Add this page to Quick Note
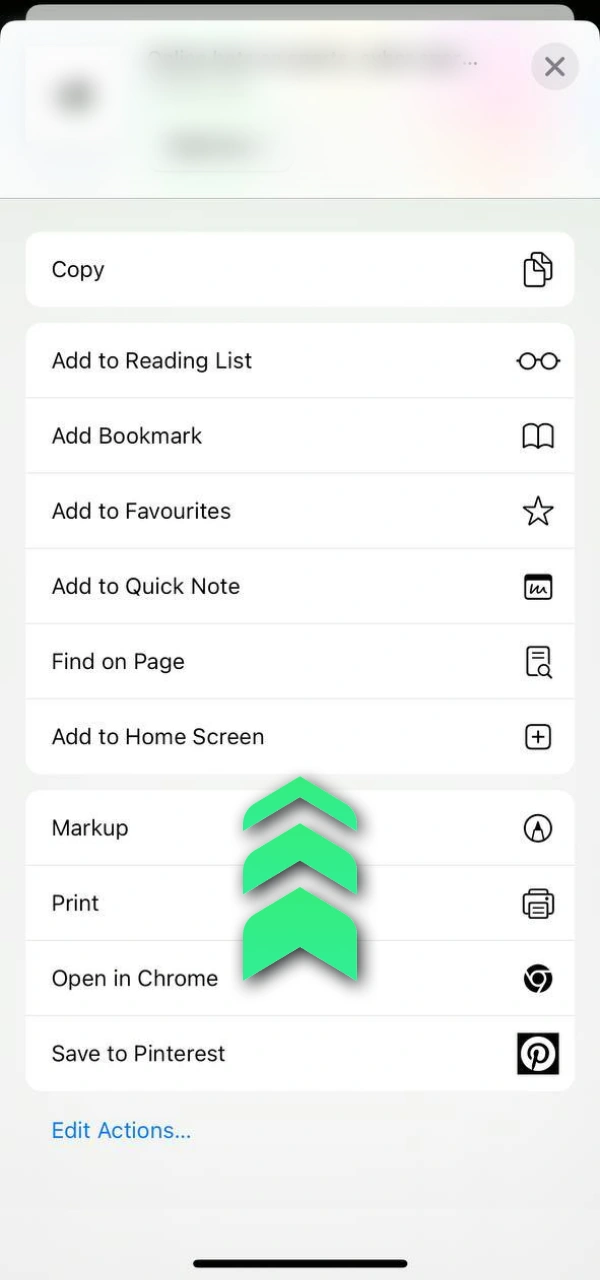This screenshot has width=600, height=1280. [x=300, y=586]
